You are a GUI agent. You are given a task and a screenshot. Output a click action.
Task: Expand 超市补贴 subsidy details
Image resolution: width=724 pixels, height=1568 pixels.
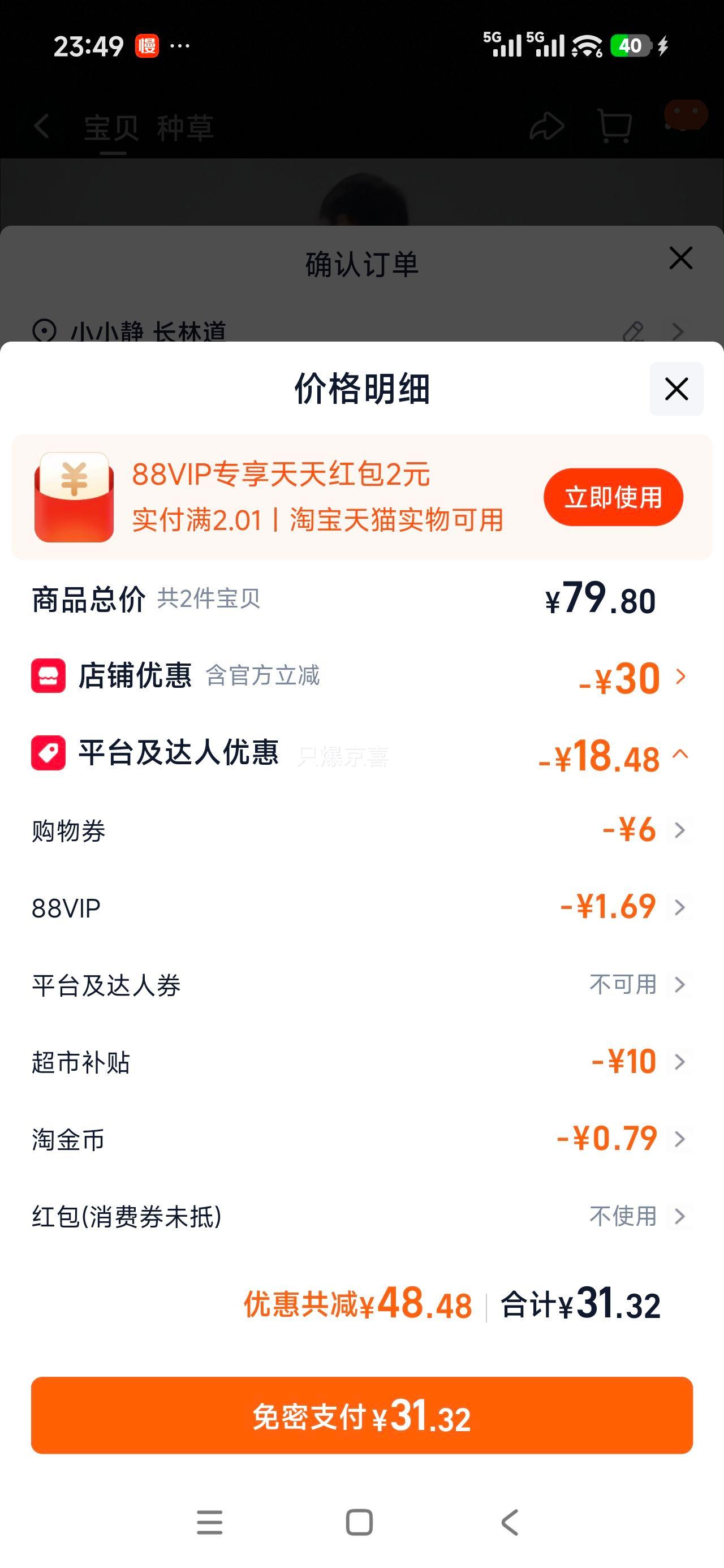[x=680, y=1061]
